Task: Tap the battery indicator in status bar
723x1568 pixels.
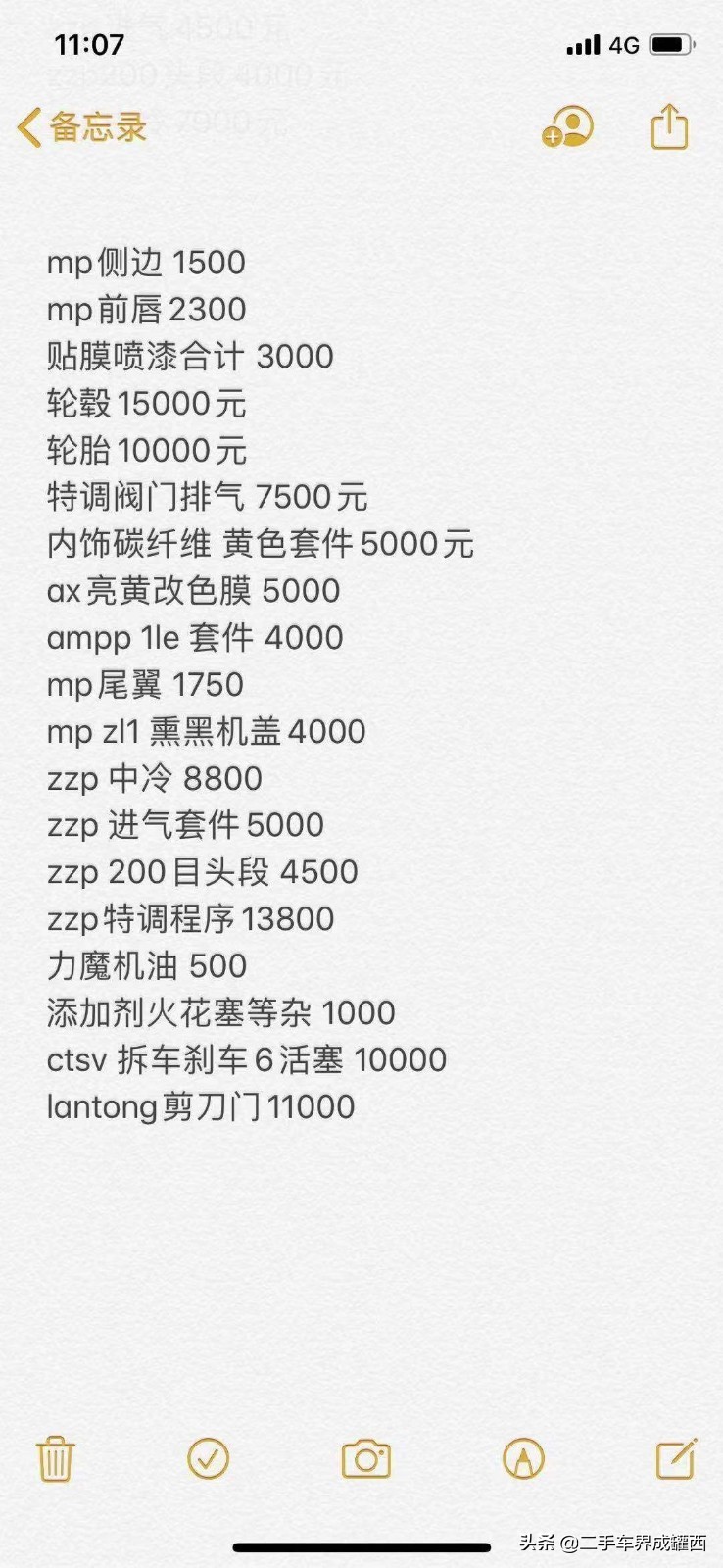Action: [x=672, y=44]
